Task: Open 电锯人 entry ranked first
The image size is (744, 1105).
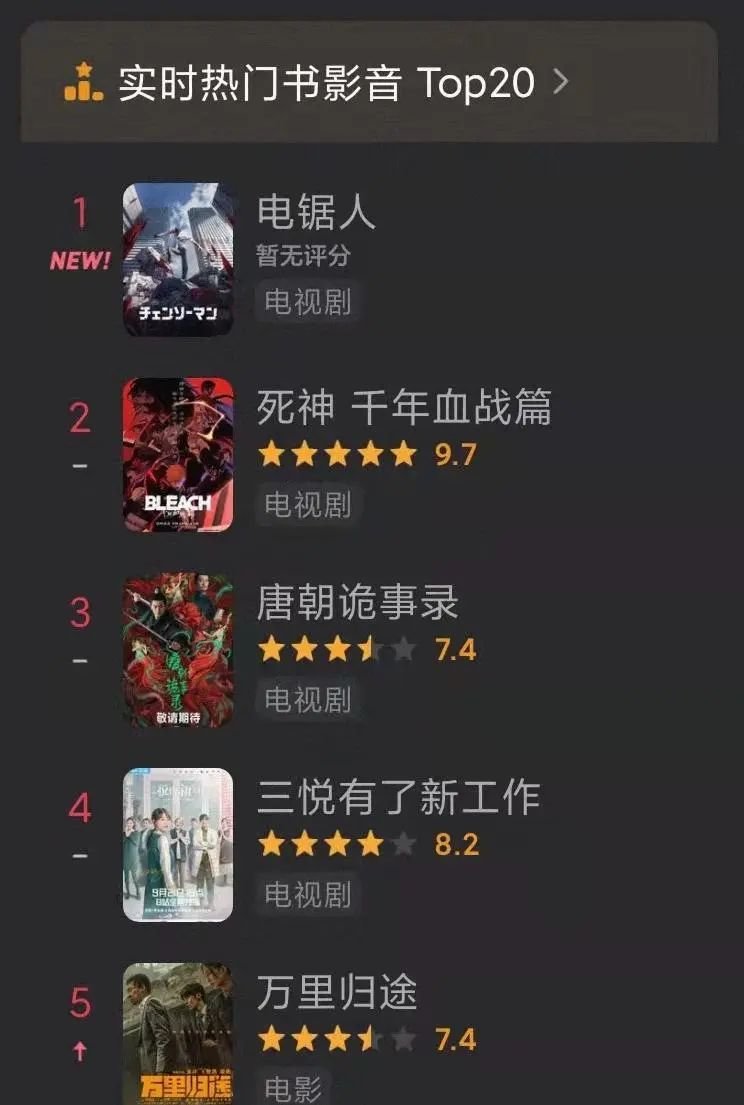Action: point(315,213)
